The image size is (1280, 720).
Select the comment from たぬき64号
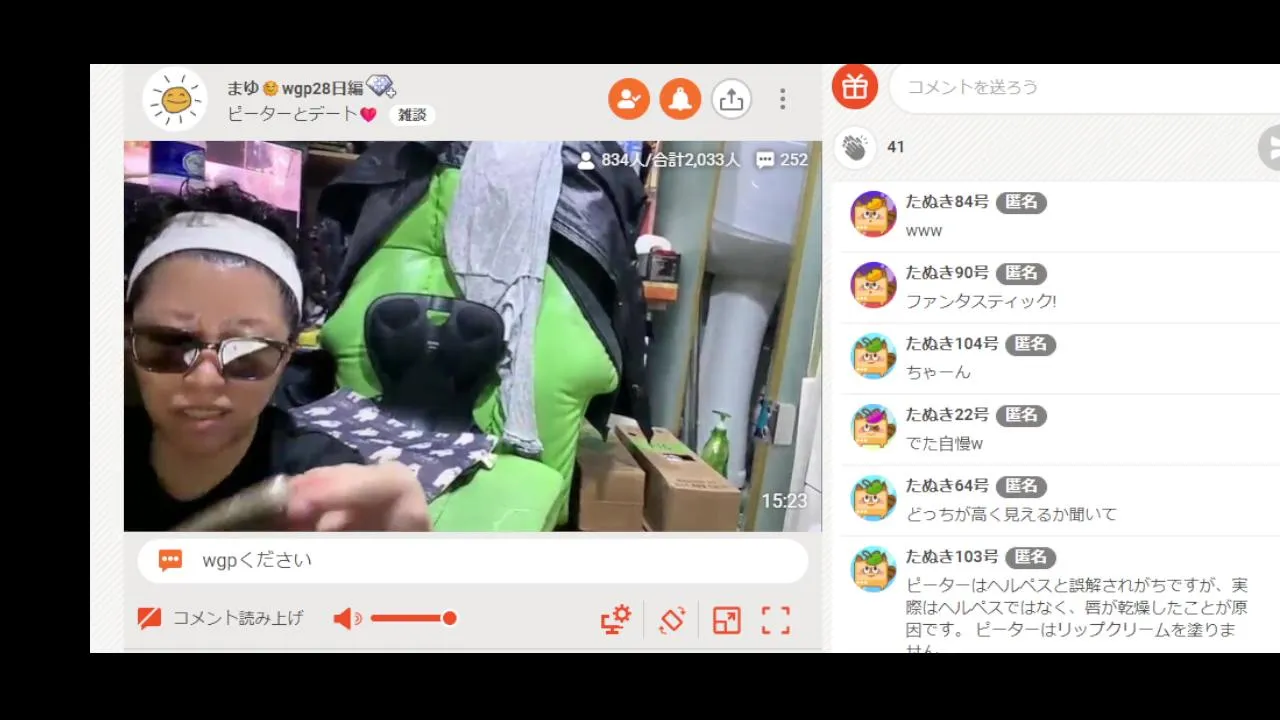pyautogui.click(x=1010, y=514)
